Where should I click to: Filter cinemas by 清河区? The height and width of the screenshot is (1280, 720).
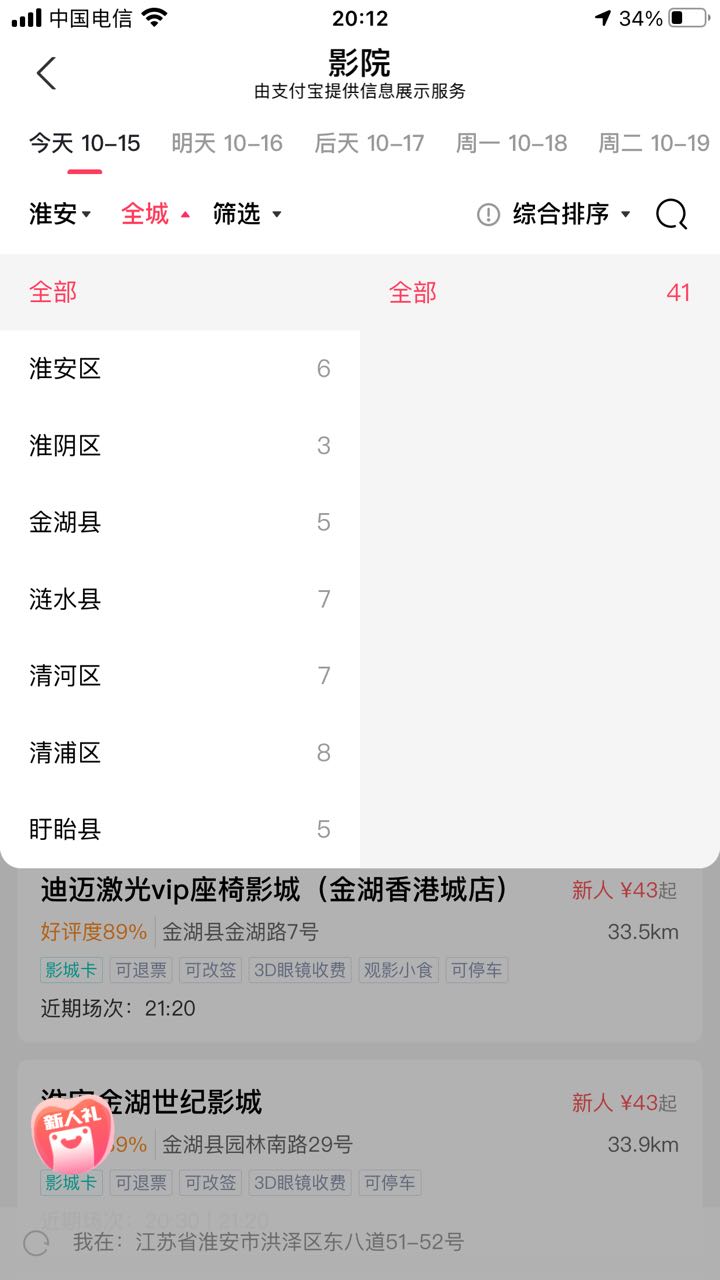pyautogui.click(x=180, y=676)
